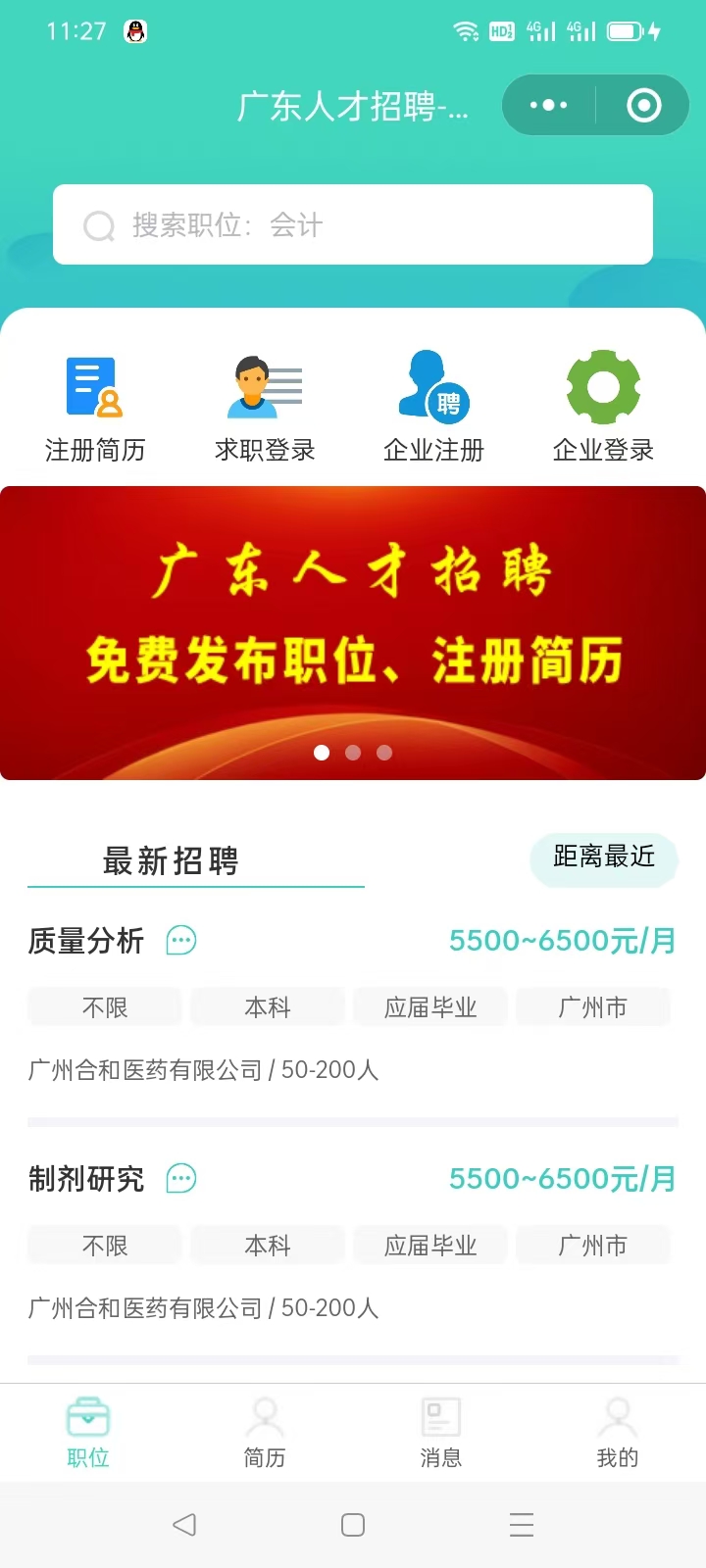Open 注册简历 to register a resume

tap(94, 409)
